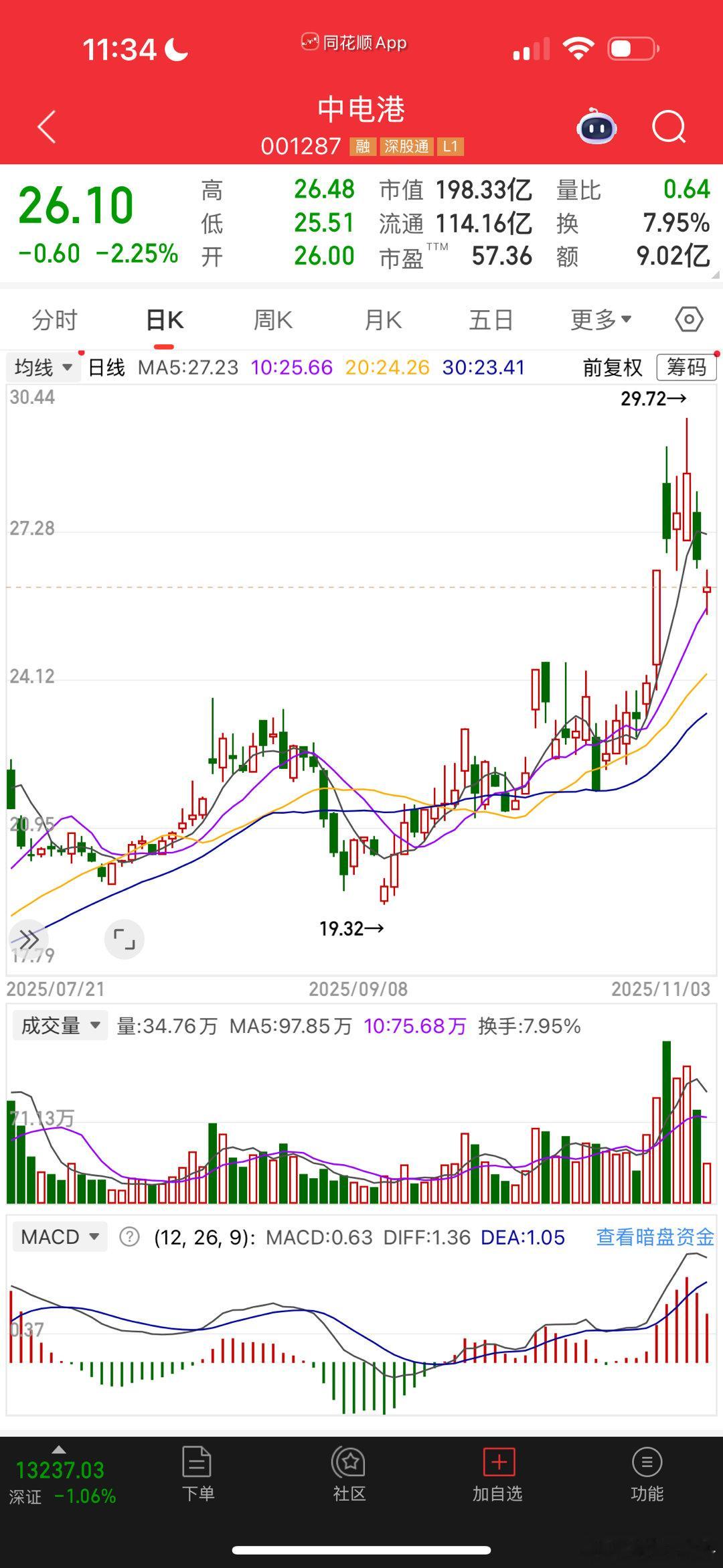Open the MACD indicator dropdown
Viewport: 723px width, 1568px height.
60,1236
